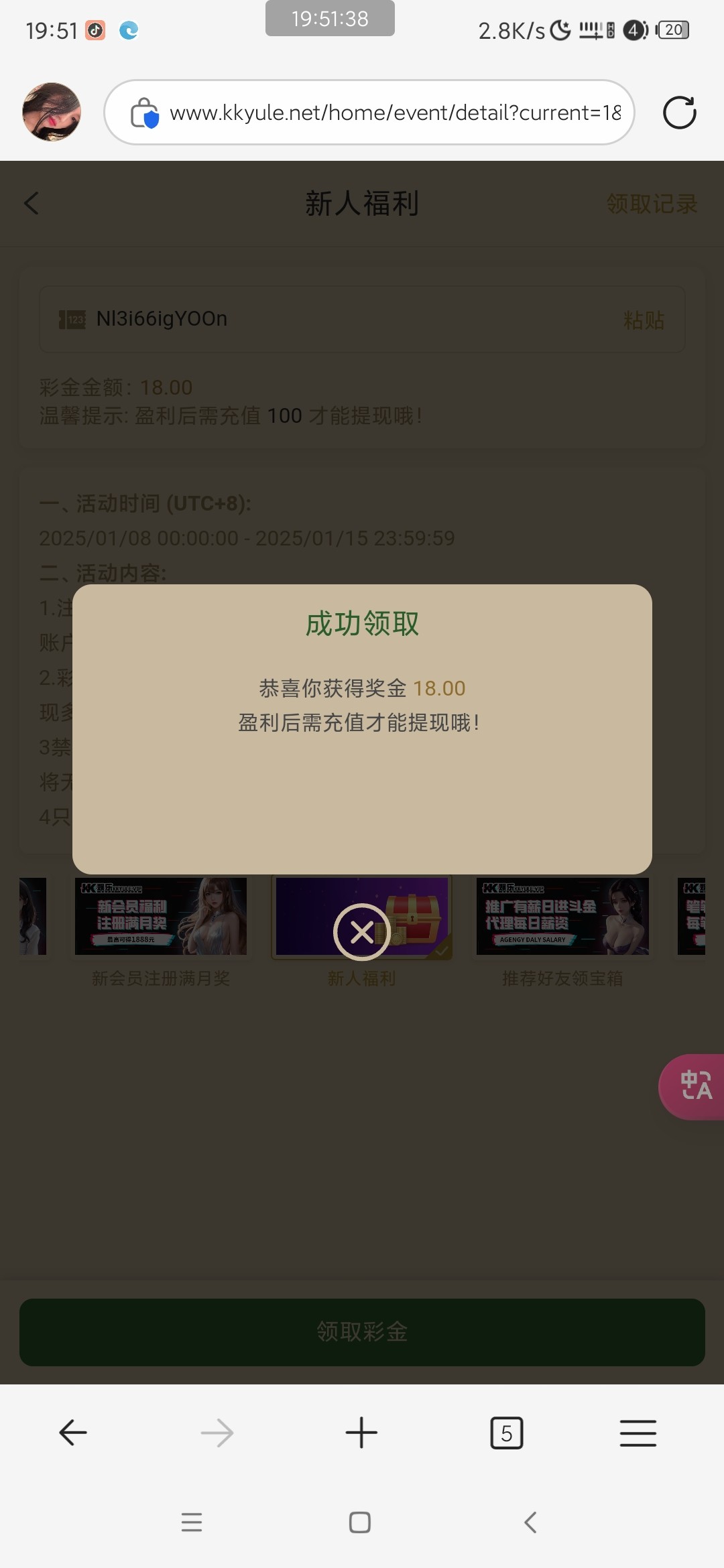Viewport: 724px width, 1568px height.
Task: Open the profile avatar in browser
Action: 52,112
